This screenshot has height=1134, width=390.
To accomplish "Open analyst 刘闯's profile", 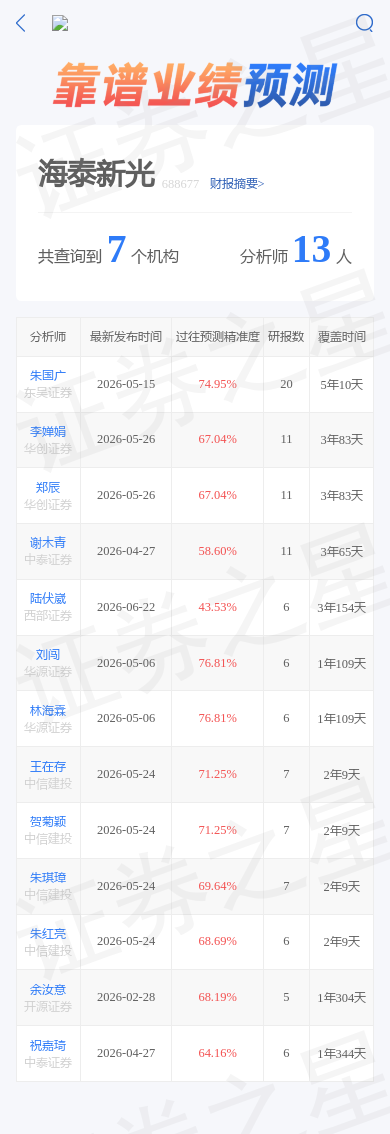I will [x=48, y=654].
